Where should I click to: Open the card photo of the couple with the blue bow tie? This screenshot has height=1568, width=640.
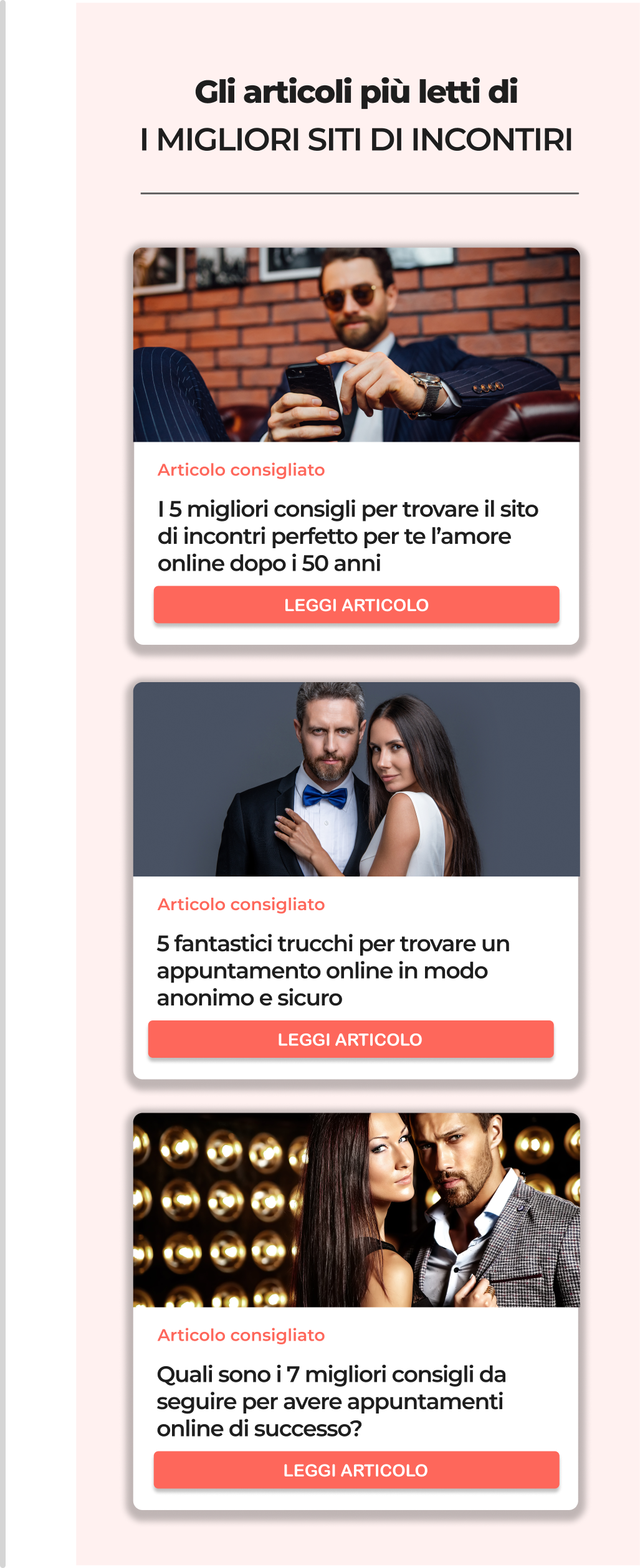tap(356, 779)
